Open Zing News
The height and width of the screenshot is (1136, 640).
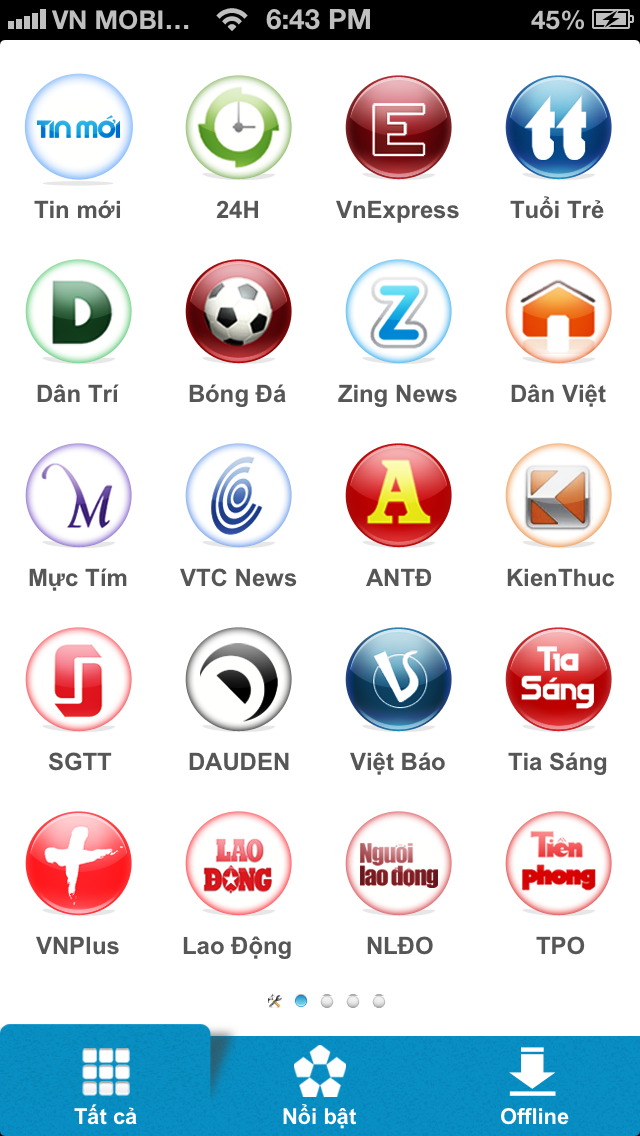(398, 311)
